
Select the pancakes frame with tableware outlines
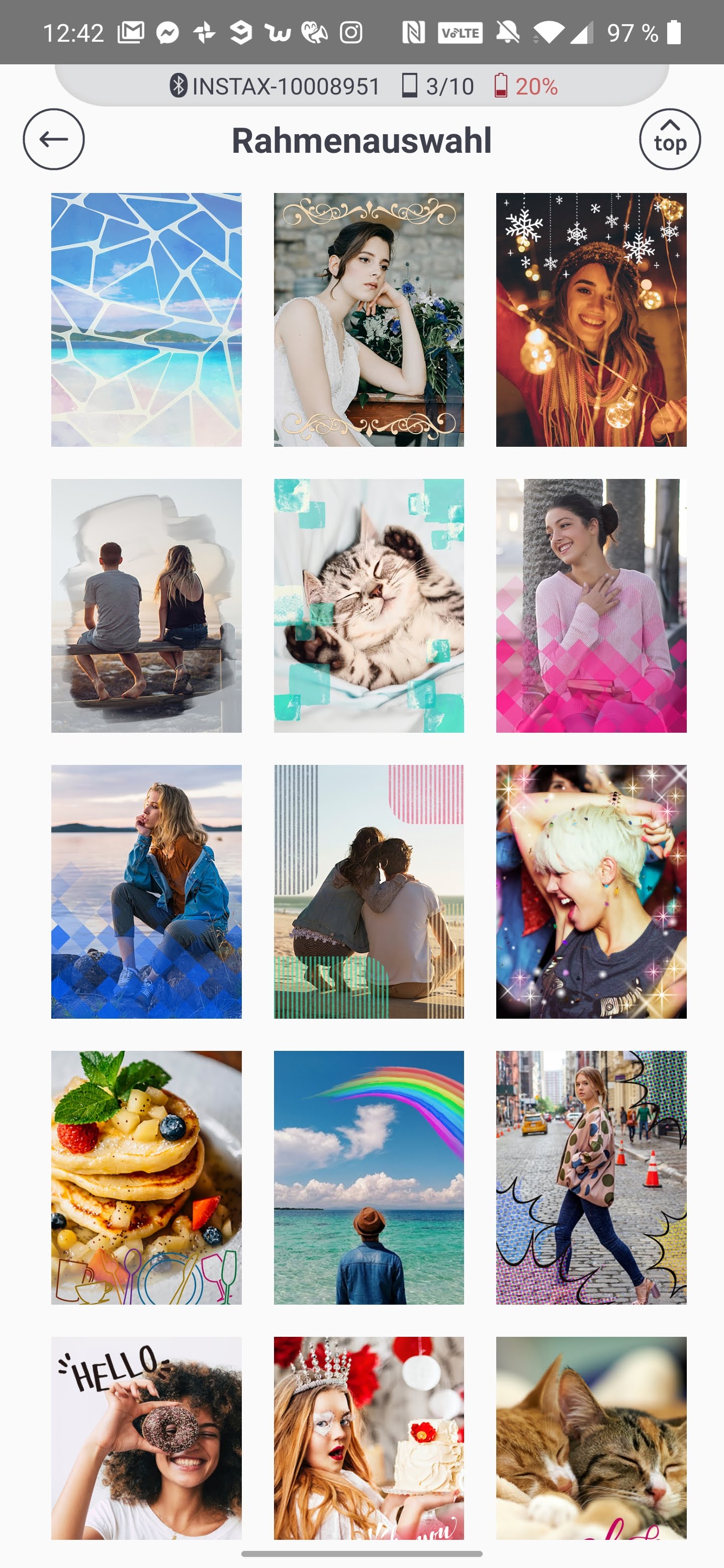click(146, 1177)
